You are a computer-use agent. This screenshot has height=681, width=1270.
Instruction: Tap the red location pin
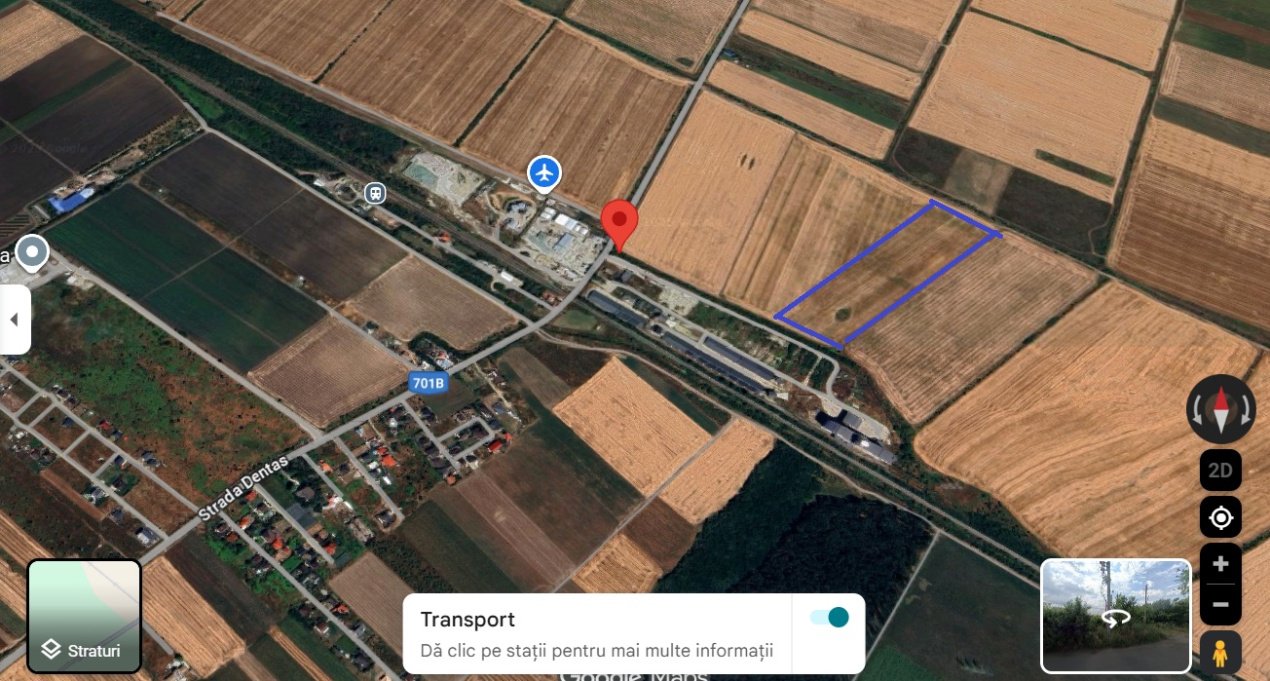[619, 224]
